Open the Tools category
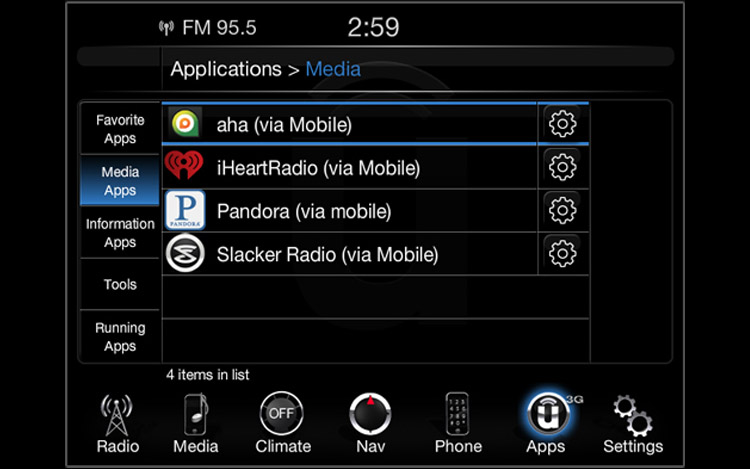 (x=120, y=285)
